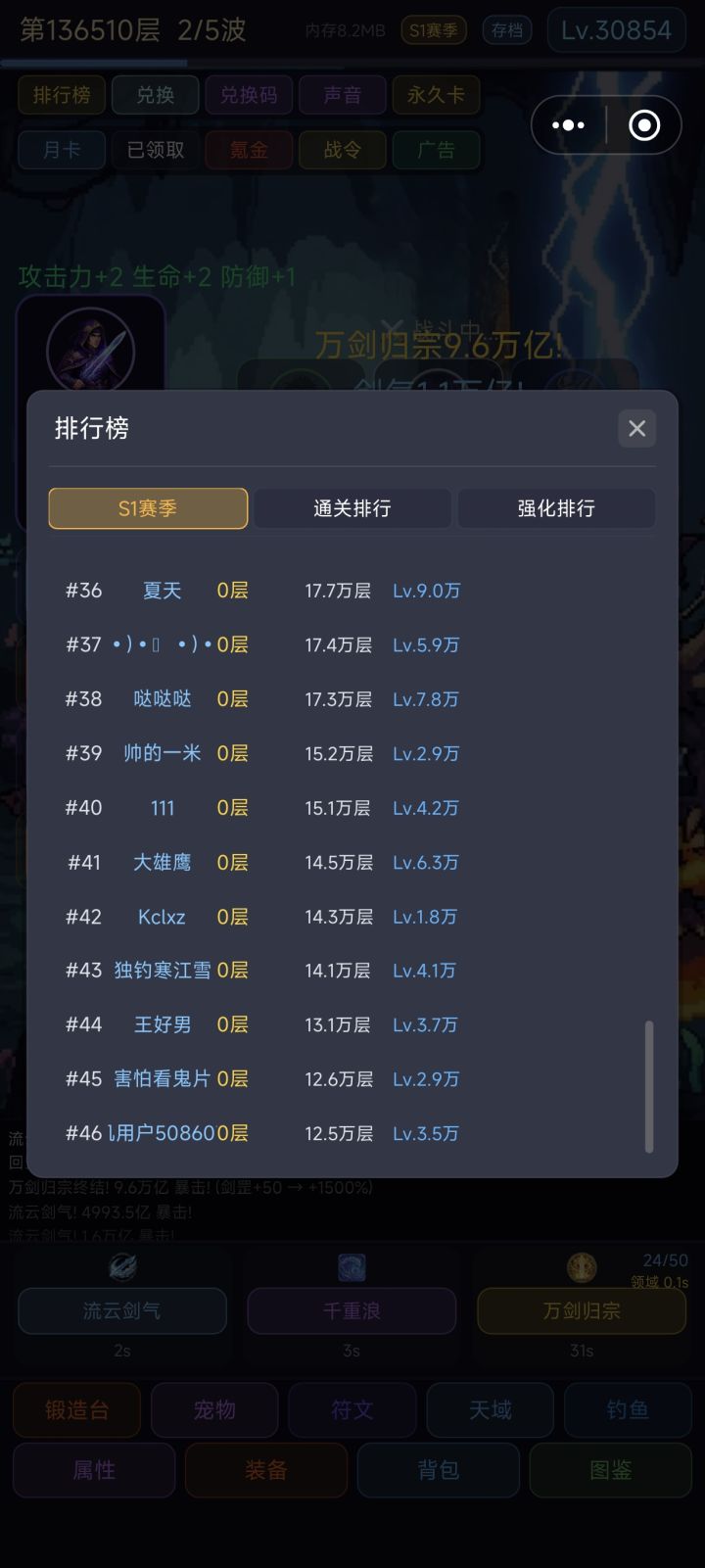Switch to the 强化排行 tab

coord(556,508)
